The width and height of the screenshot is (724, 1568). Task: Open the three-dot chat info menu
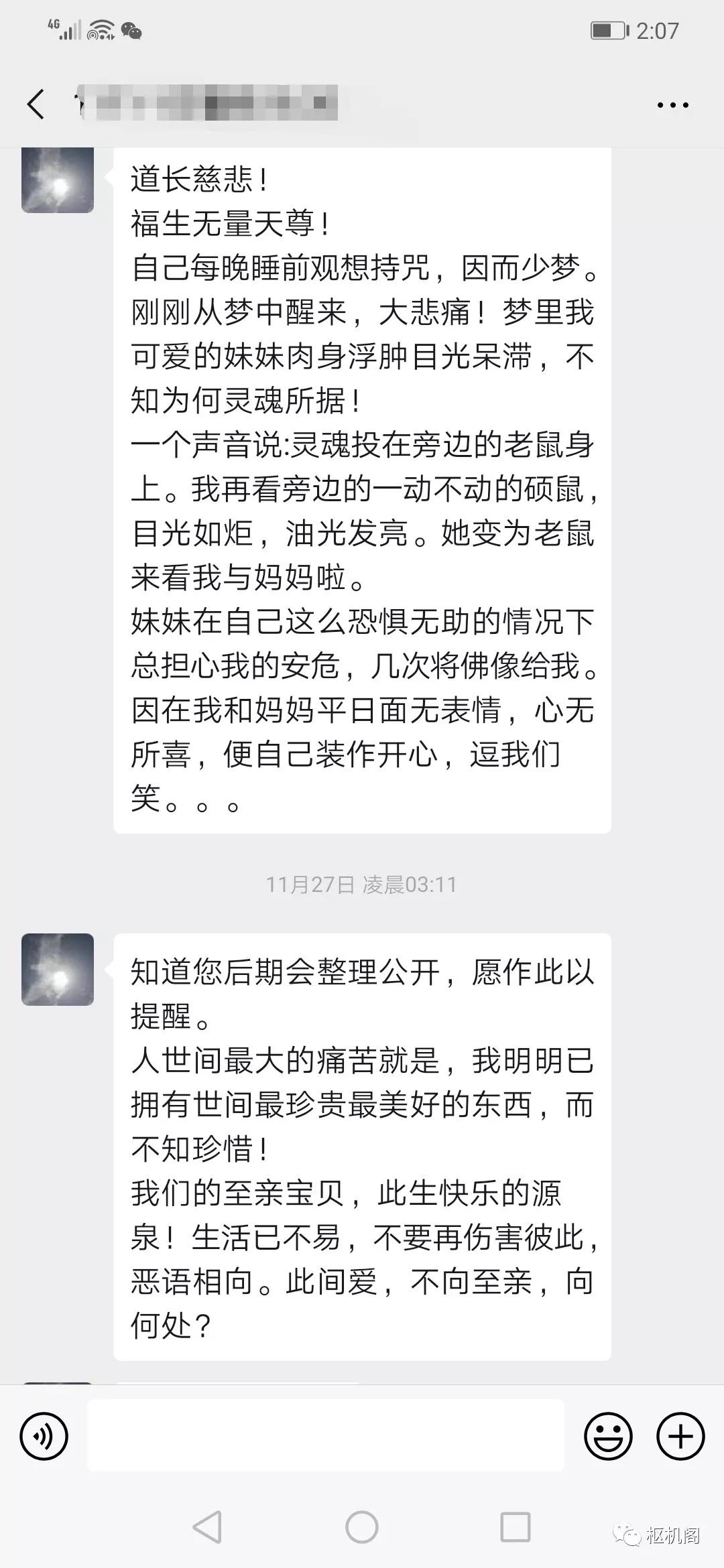point(672,105)
